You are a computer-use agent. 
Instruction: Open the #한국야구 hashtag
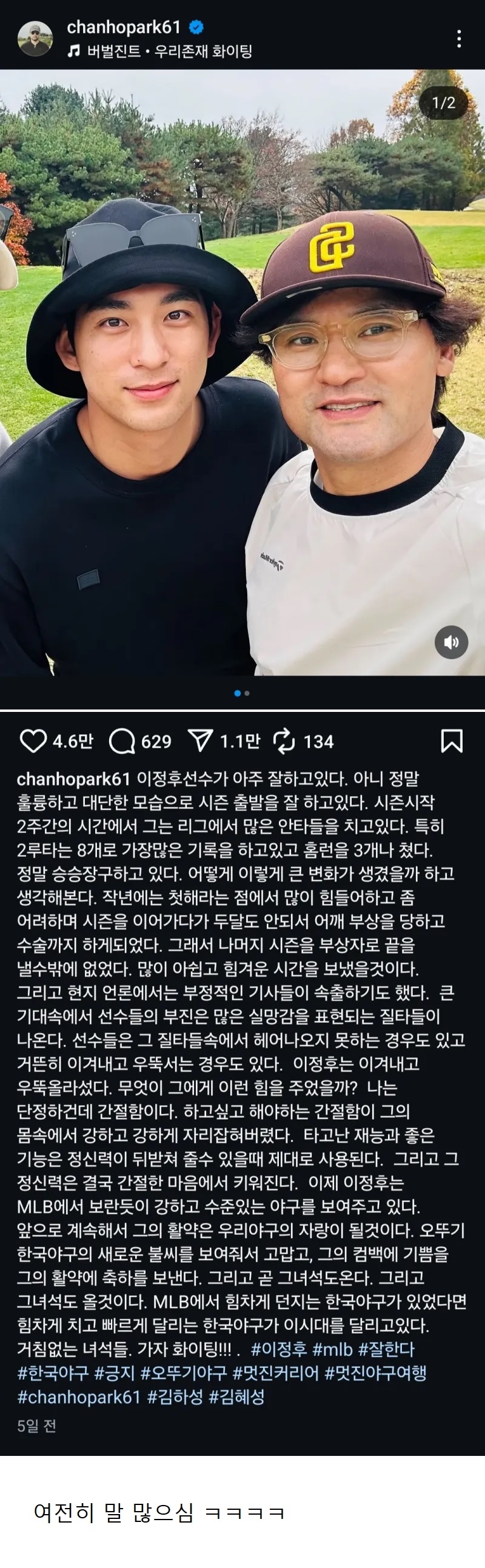(52, 1374)
